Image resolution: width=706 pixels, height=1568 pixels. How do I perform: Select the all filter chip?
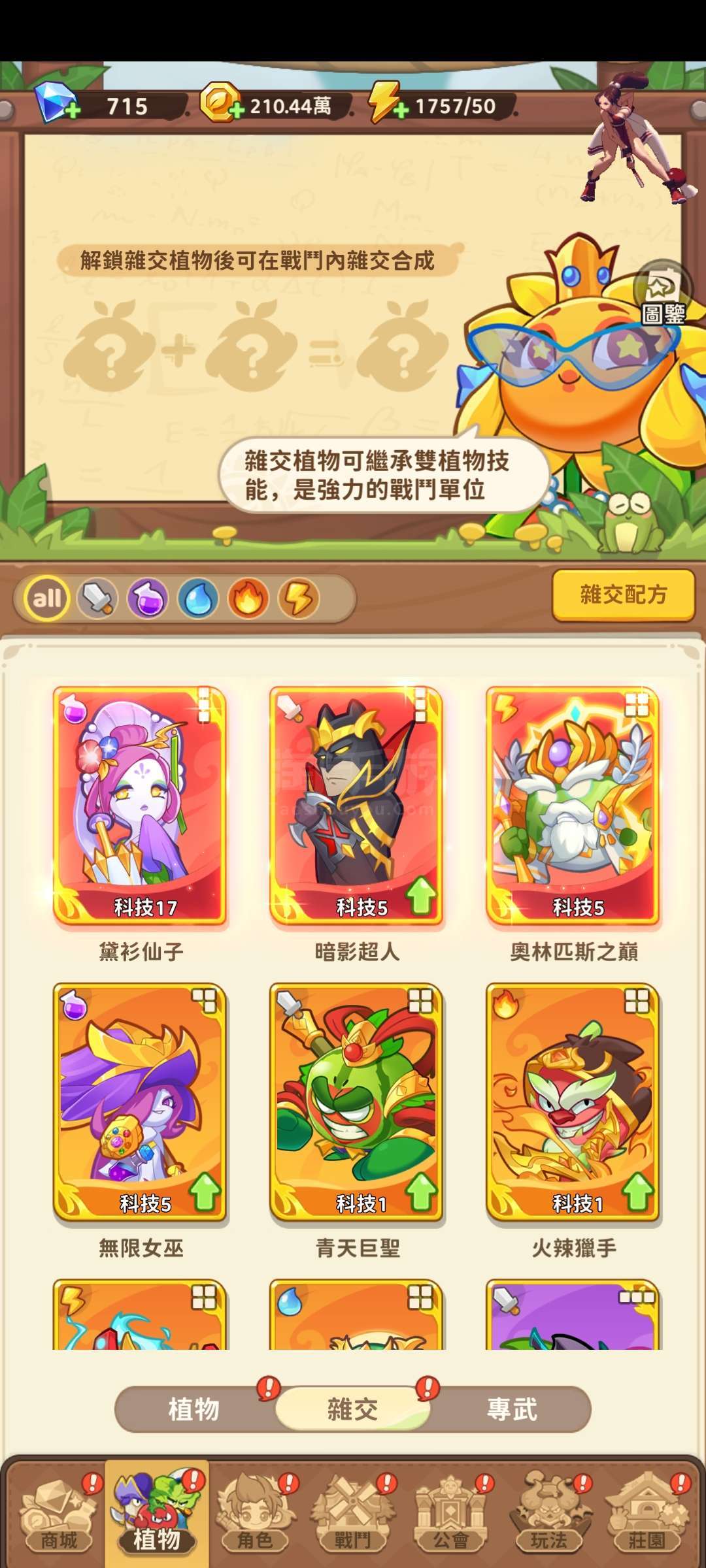pos(47,598)
